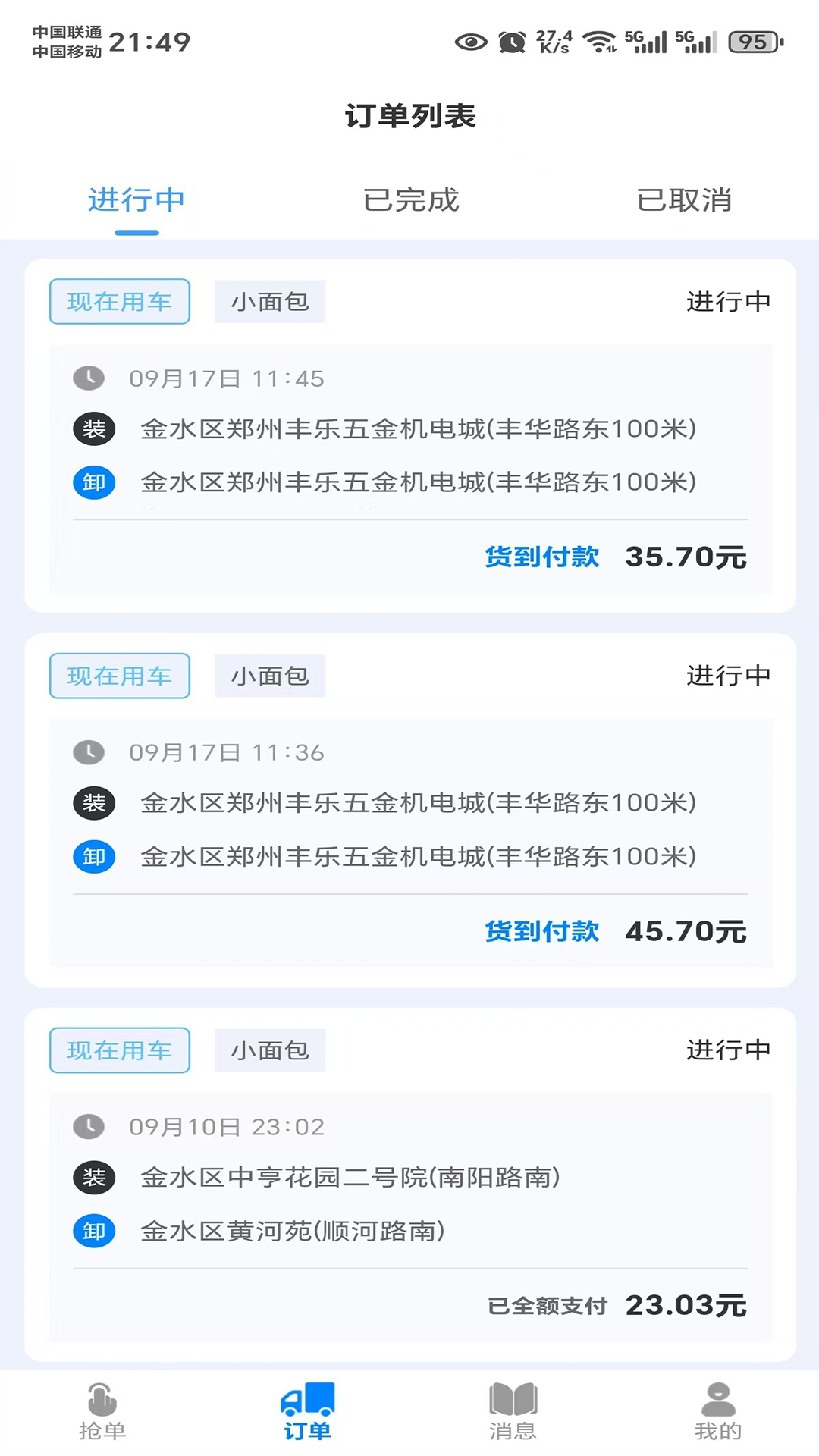Select the 进行中 tab
Viewport: 819px width, 1456px height.
[x=136, y=200]
